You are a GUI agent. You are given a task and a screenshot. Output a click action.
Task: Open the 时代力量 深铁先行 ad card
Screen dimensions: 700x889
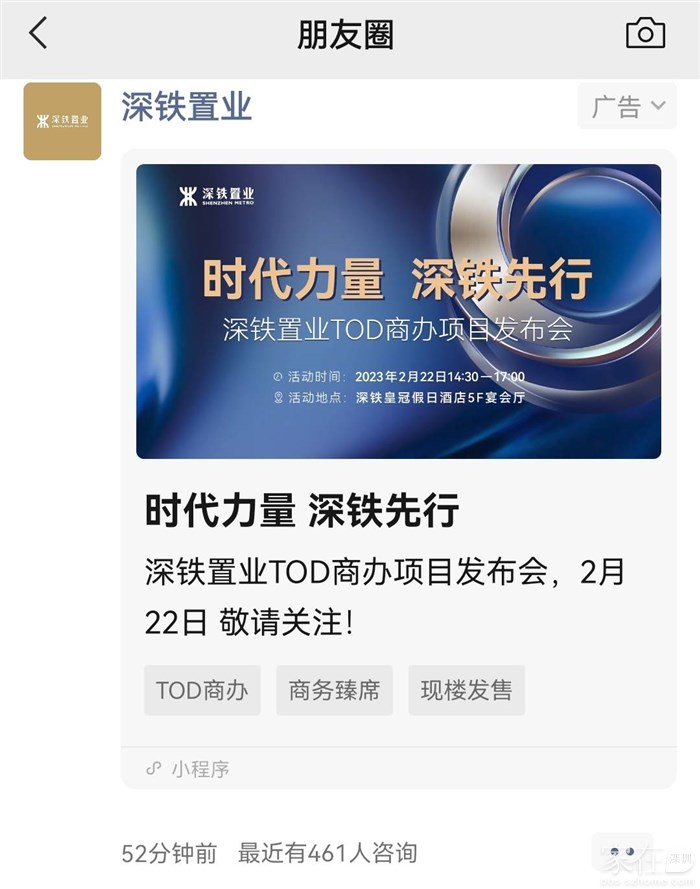398,311
